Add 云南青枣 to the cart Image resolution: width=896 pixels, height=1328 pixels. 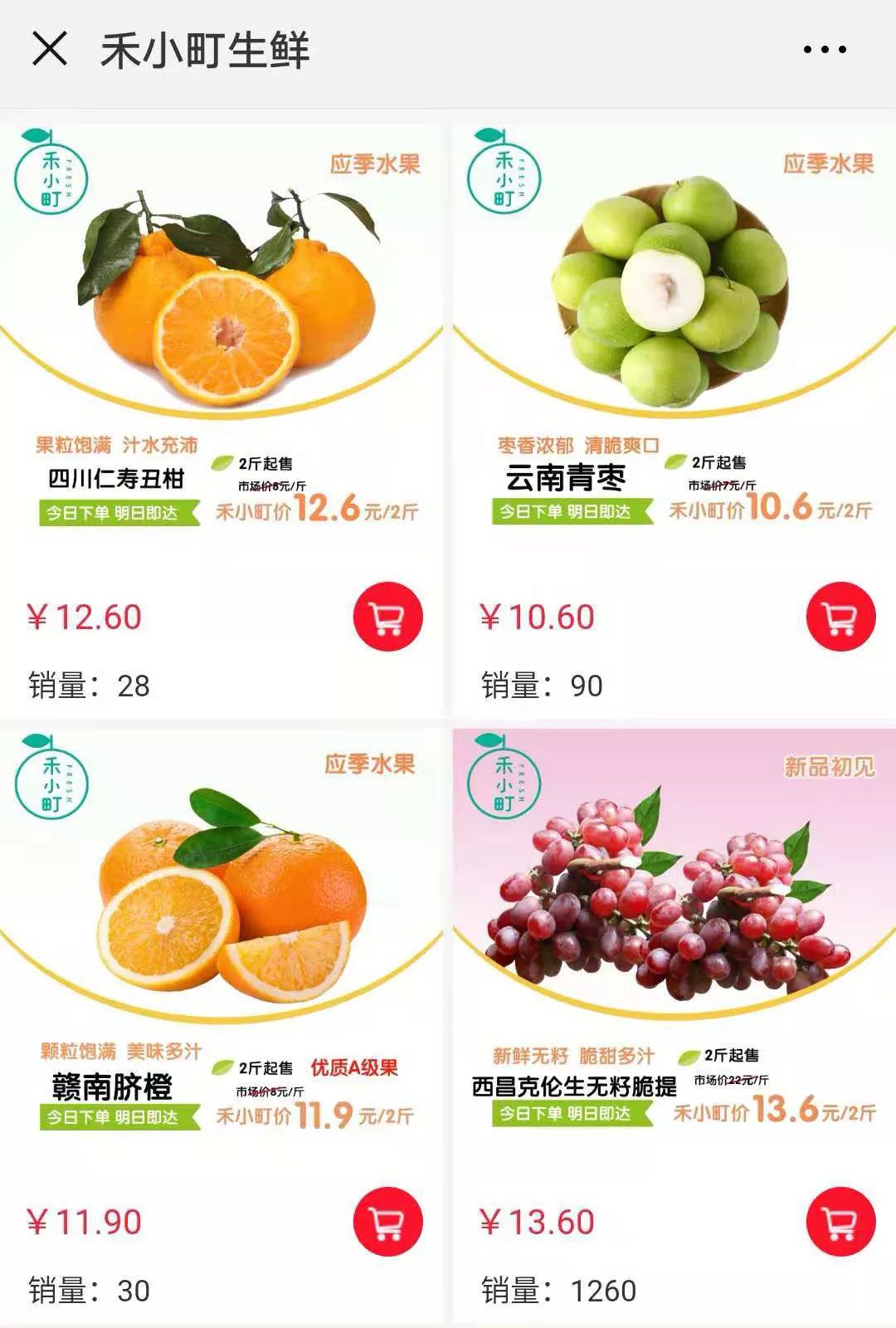(x=840, y=616)
